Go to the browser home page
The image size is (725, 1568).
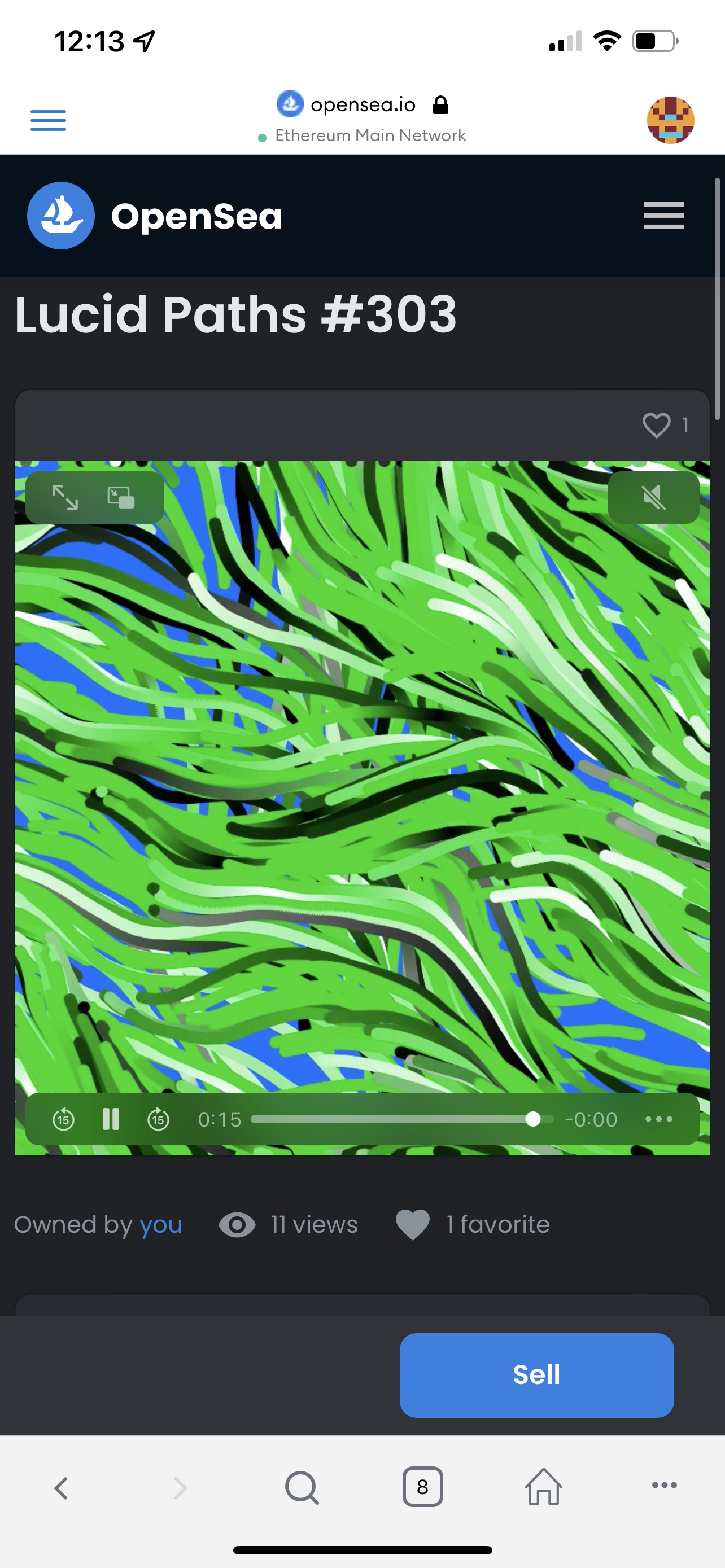tap(544, 1486)
